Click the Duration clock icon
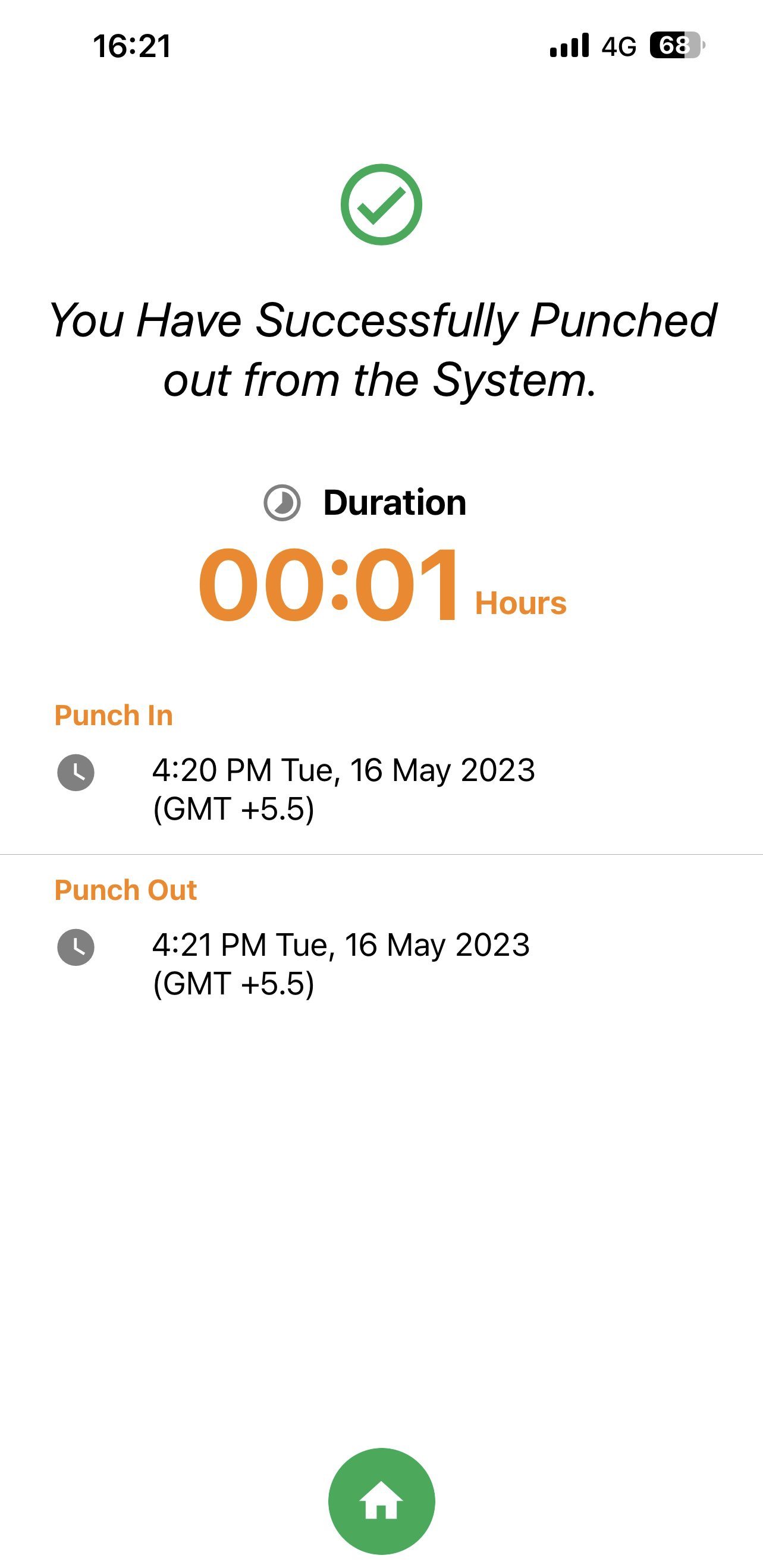Screen dimensions: 763x1568 pos(284,503)
